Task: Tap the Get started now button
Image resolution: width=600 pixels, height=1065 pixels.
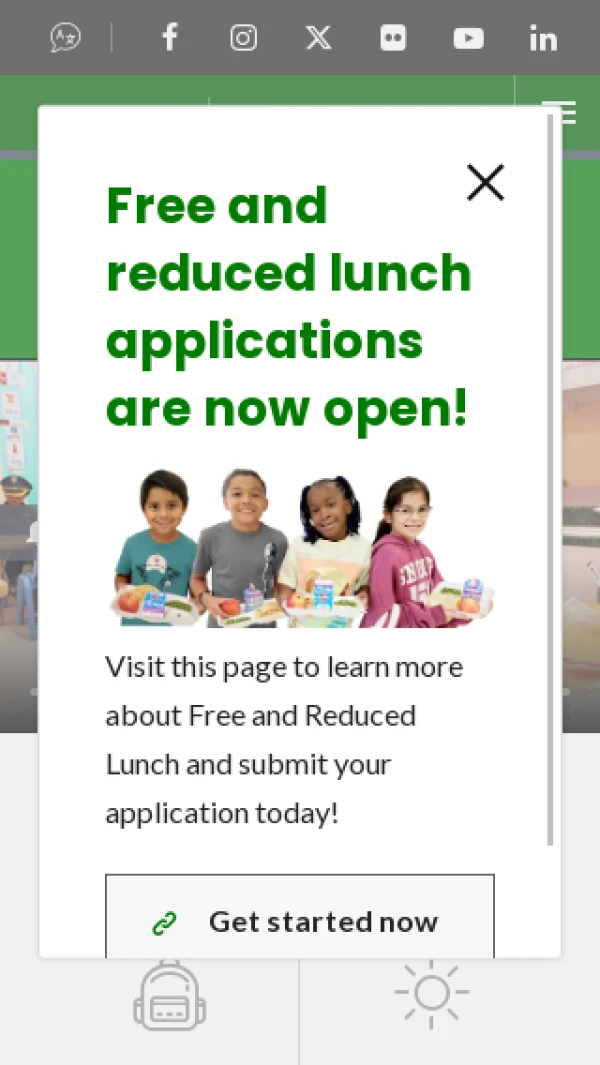Action: click(300, 920)
